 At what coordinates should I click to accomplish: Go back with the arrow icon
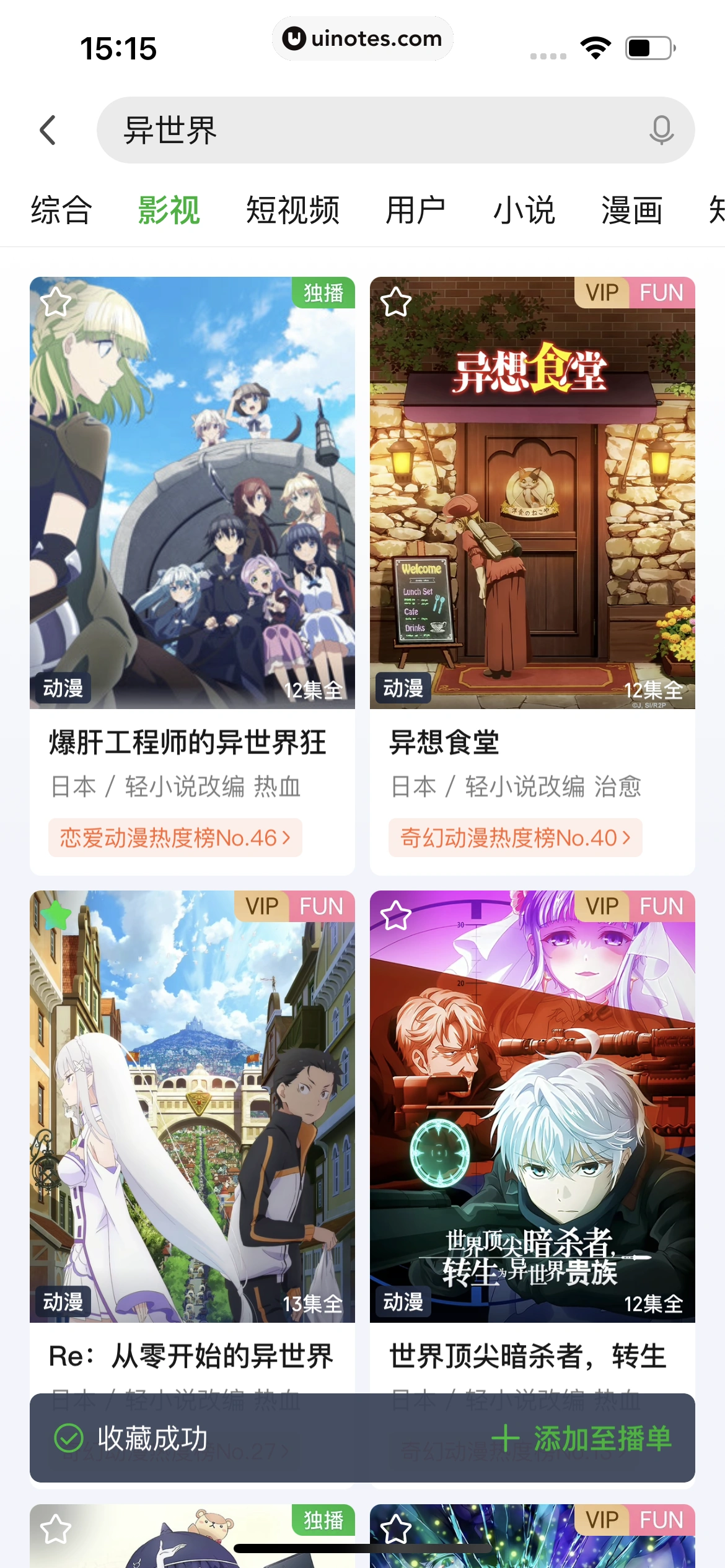click(x=48, y=130)
